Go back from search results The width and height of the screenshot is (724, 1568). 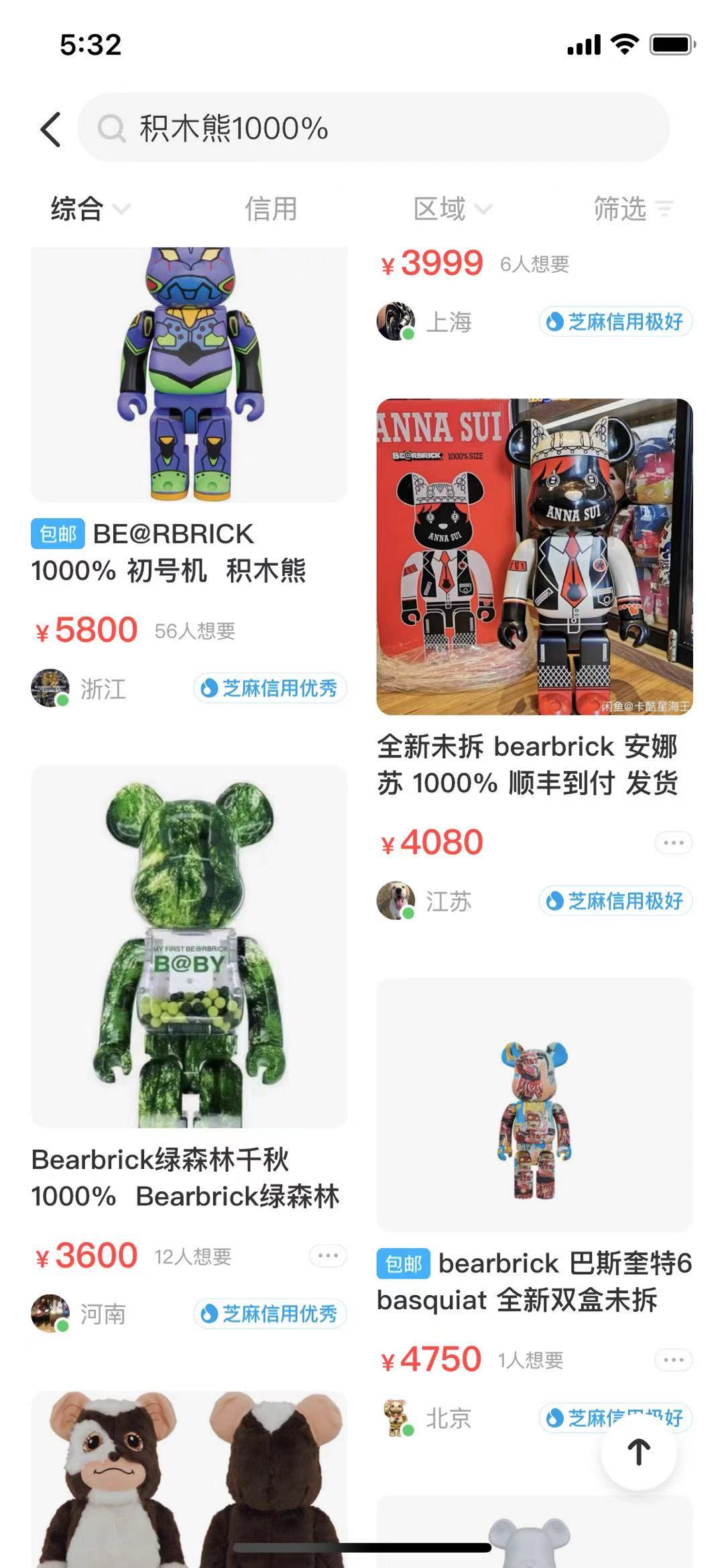(x=51, y=129)
